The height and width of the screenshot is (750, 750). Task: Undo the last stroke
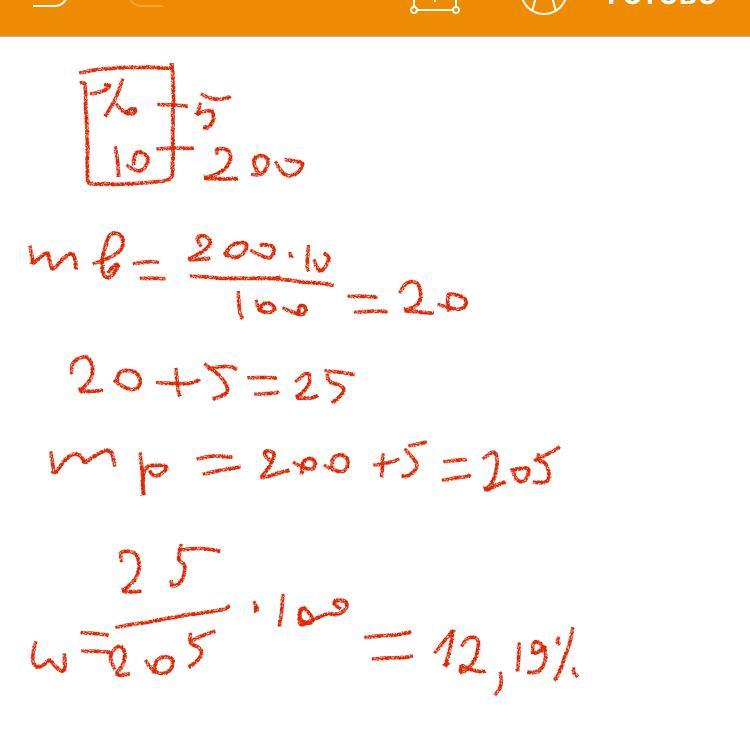coord(50,3)
